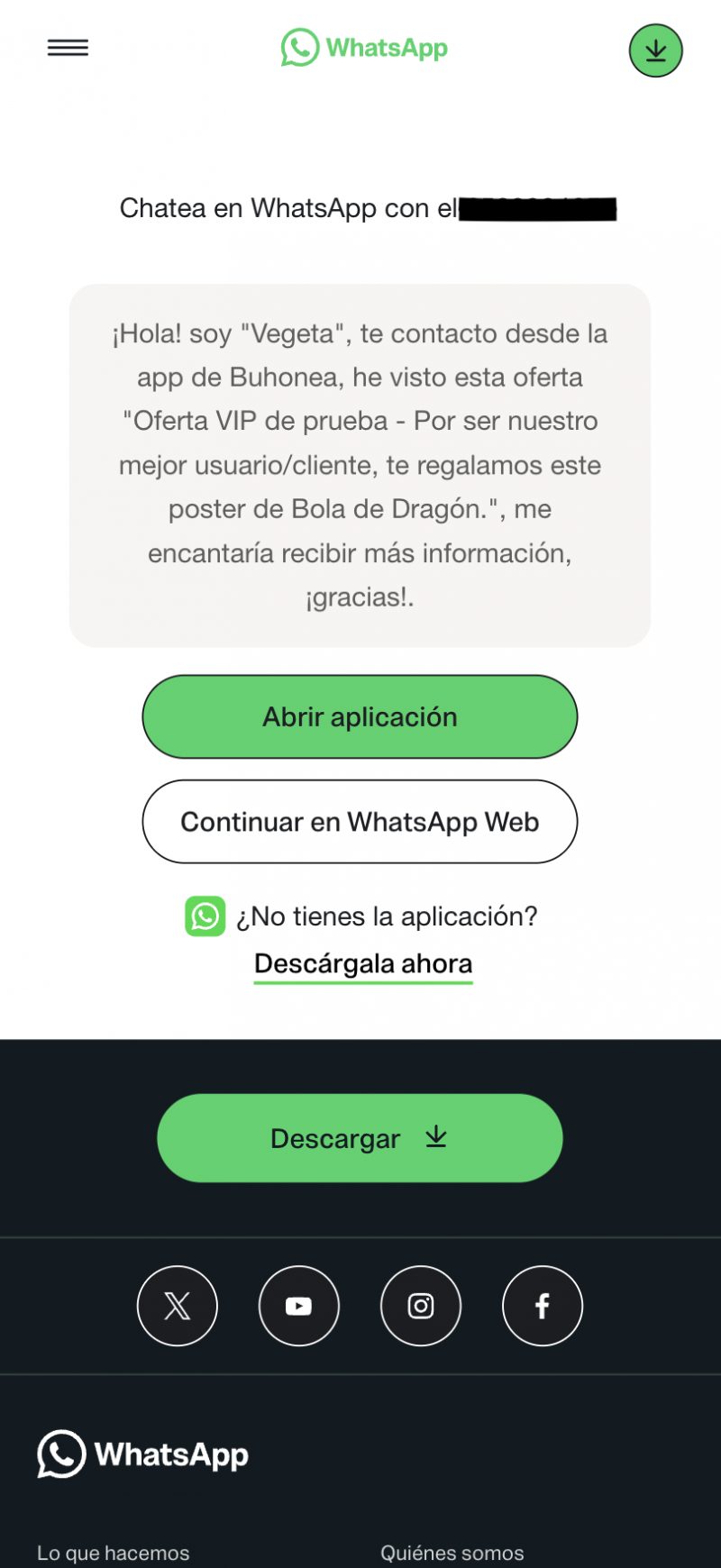Click 'Continuar en WhatsApp Web'

360,821
